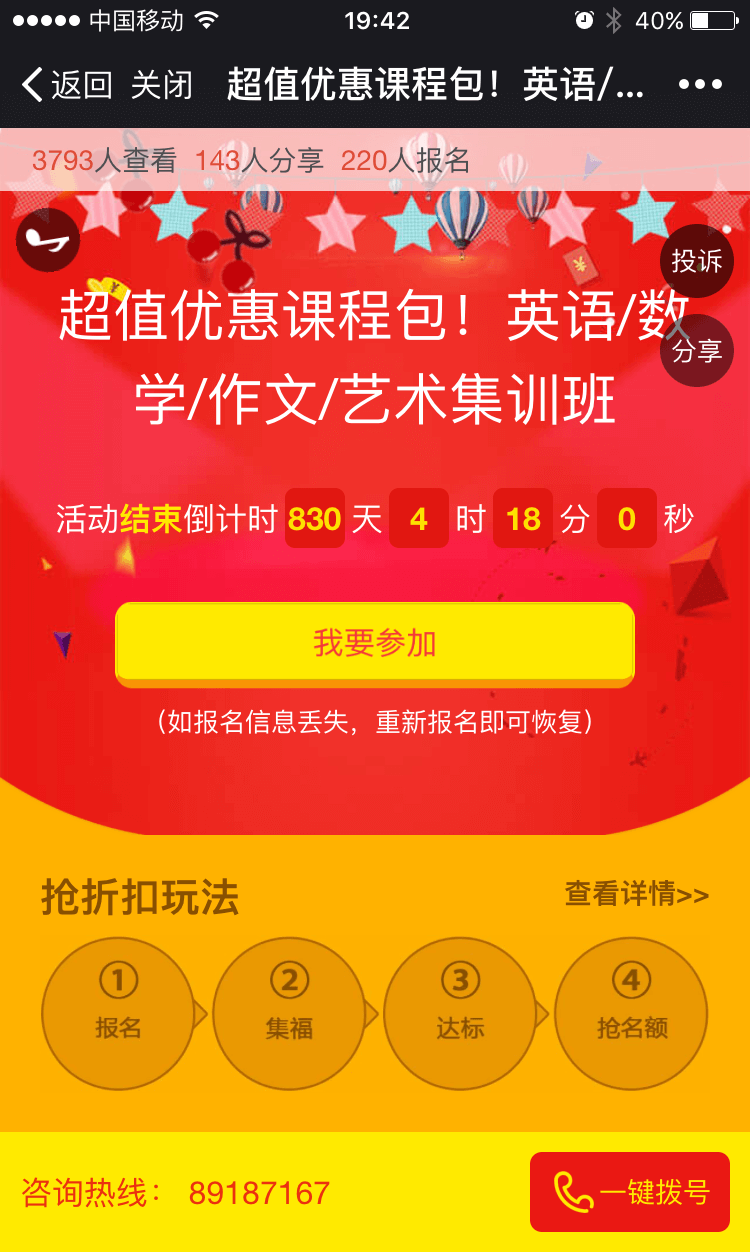Tap the round icon at top left
The width and height of the screenshot is (750, 1252).
pos(47,240)
